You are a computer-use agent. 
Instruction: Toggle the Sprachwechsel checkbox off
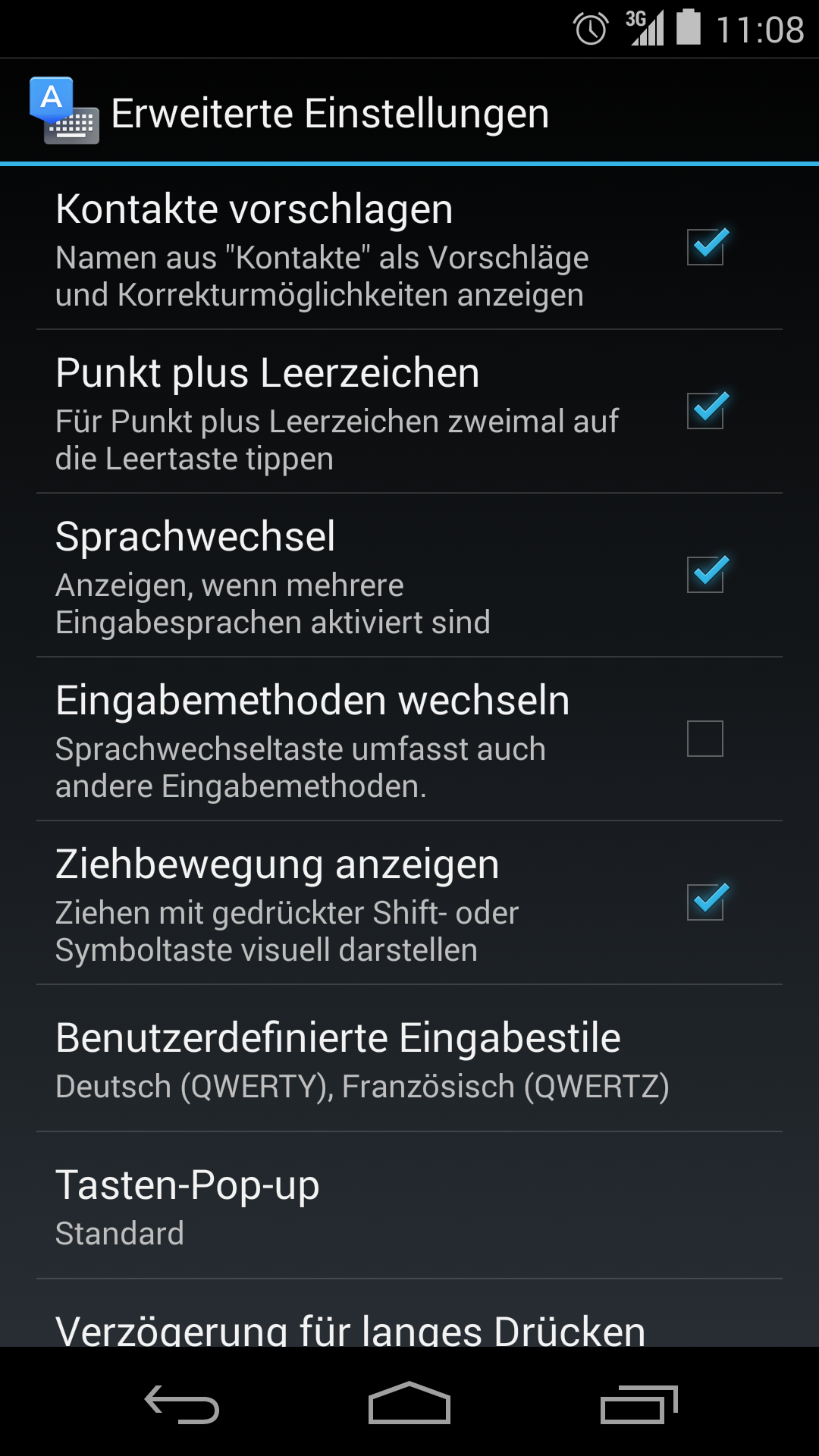click(706, 575)
